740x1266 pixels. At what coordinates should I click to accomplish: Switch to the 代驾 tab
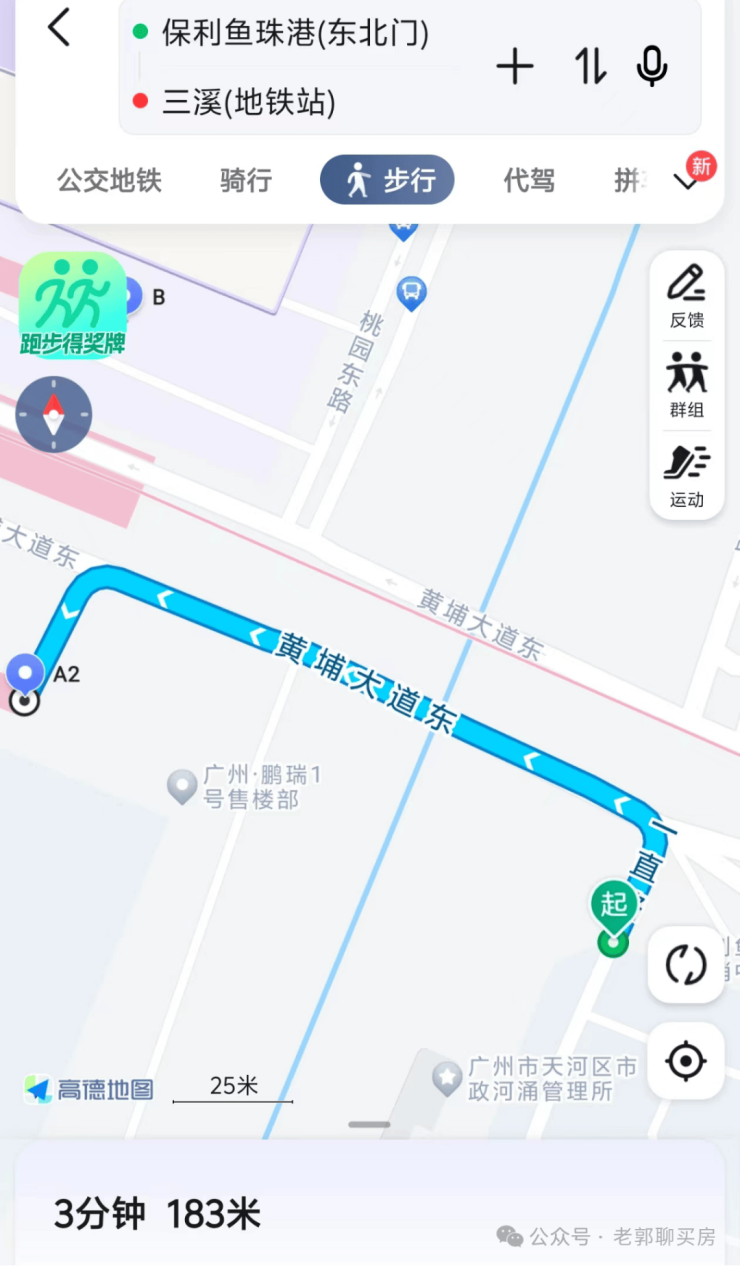tap(529, 181)
